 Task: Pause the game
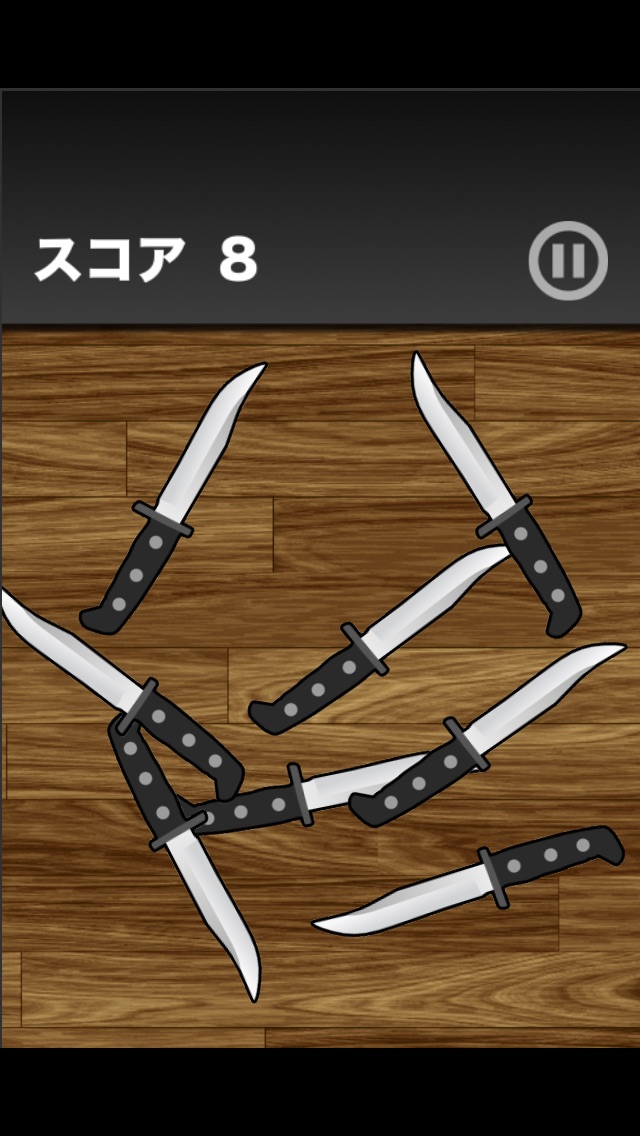pyautogui.click(x=568, y=260)
